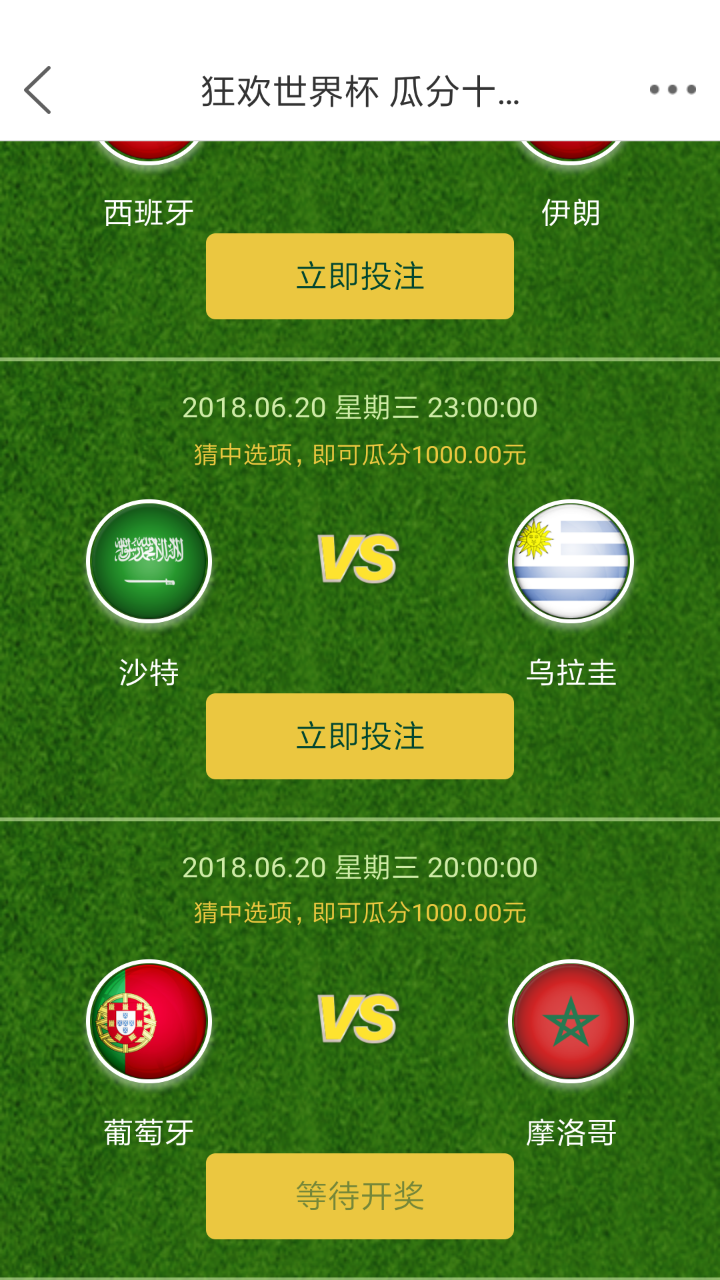The width and height of the screenshot is (720, 1280).
Task: Go back using the top-left arrow
Action: [x=38, y=90]
